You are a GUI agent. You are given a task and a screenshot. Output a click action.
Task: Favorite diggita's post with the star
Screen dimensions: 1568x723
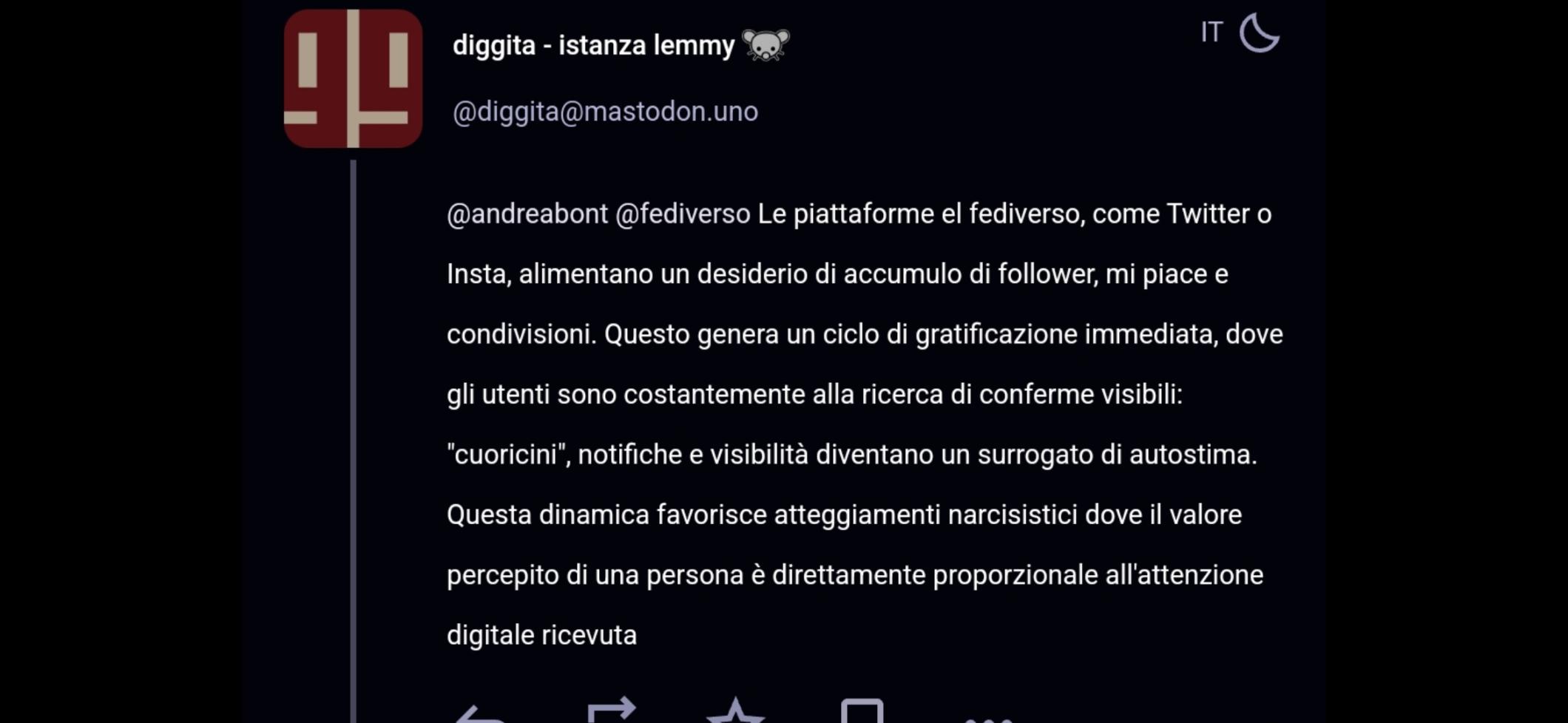(x=735, y=713)
